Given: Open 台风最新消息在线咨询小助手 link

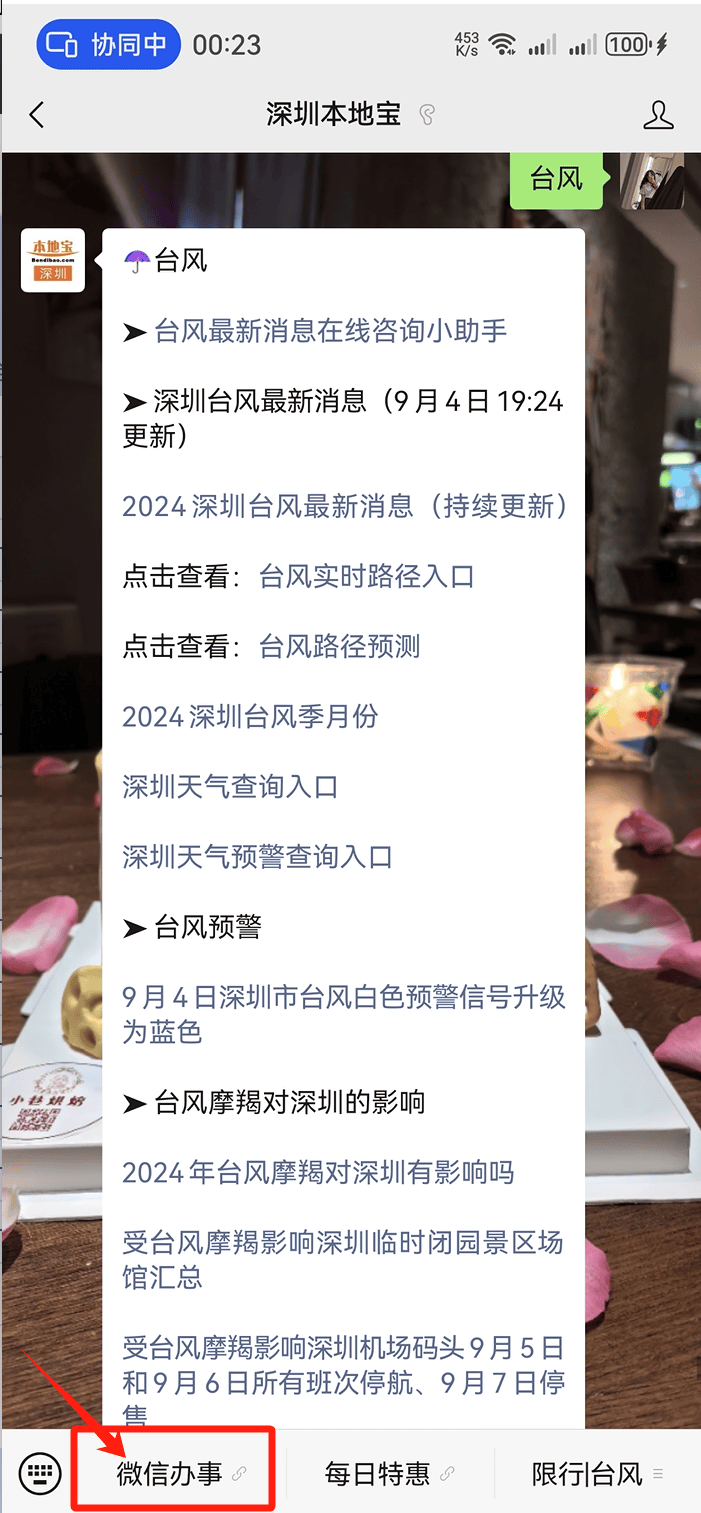Looking at the screenshot, I should (331, 331).
